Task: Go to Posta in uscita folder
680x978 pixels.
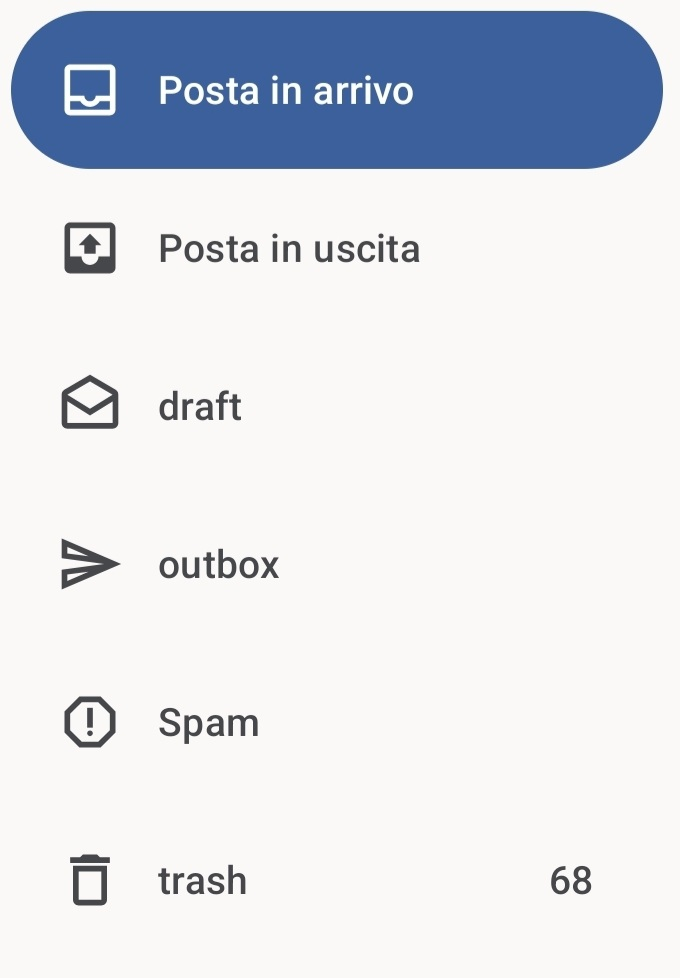Action: pyautogui.click(x=288, y=248)
